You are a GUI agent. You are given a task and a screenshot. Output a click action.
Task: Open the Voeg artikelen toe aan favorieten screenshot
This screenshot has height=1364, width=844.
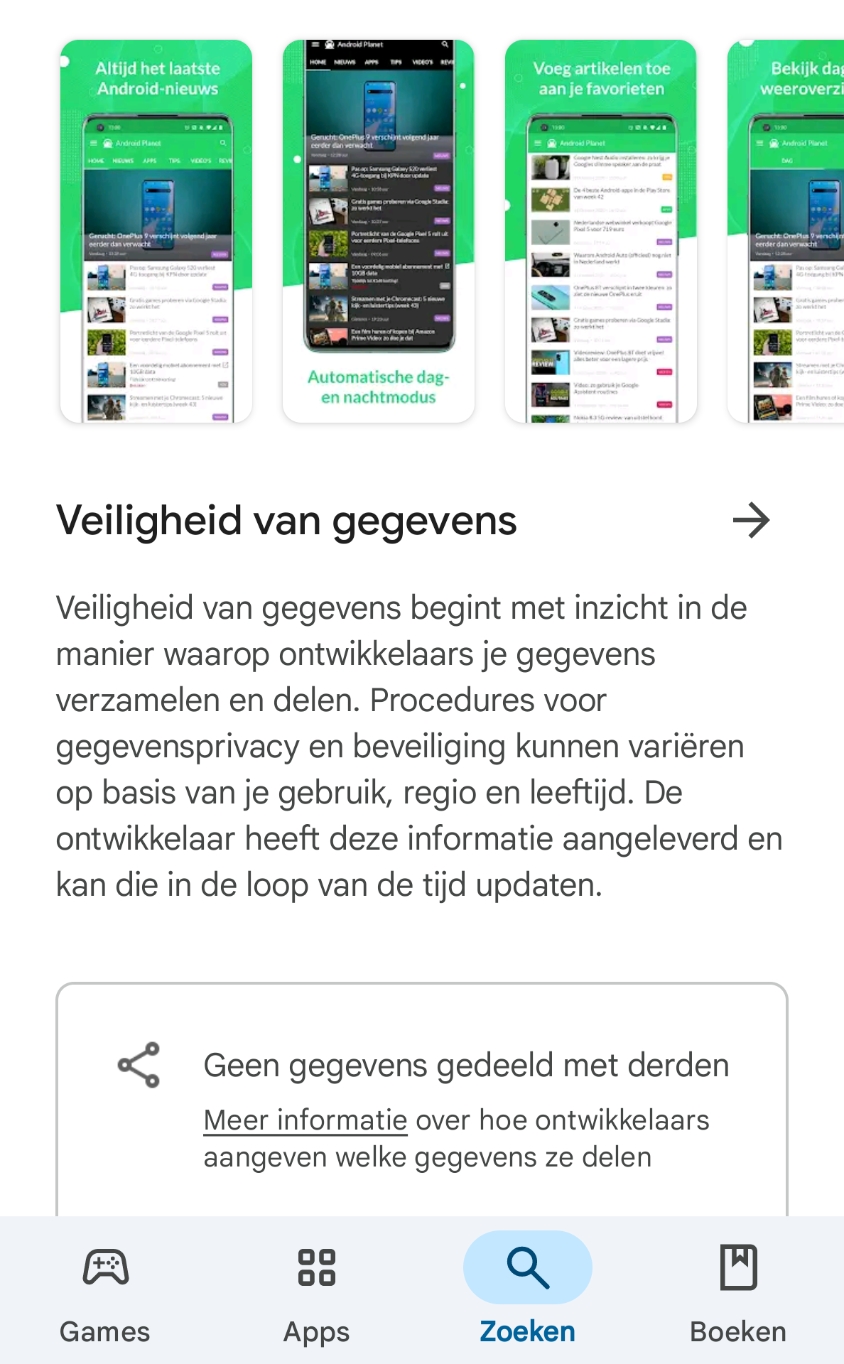[x=600, y=232]
